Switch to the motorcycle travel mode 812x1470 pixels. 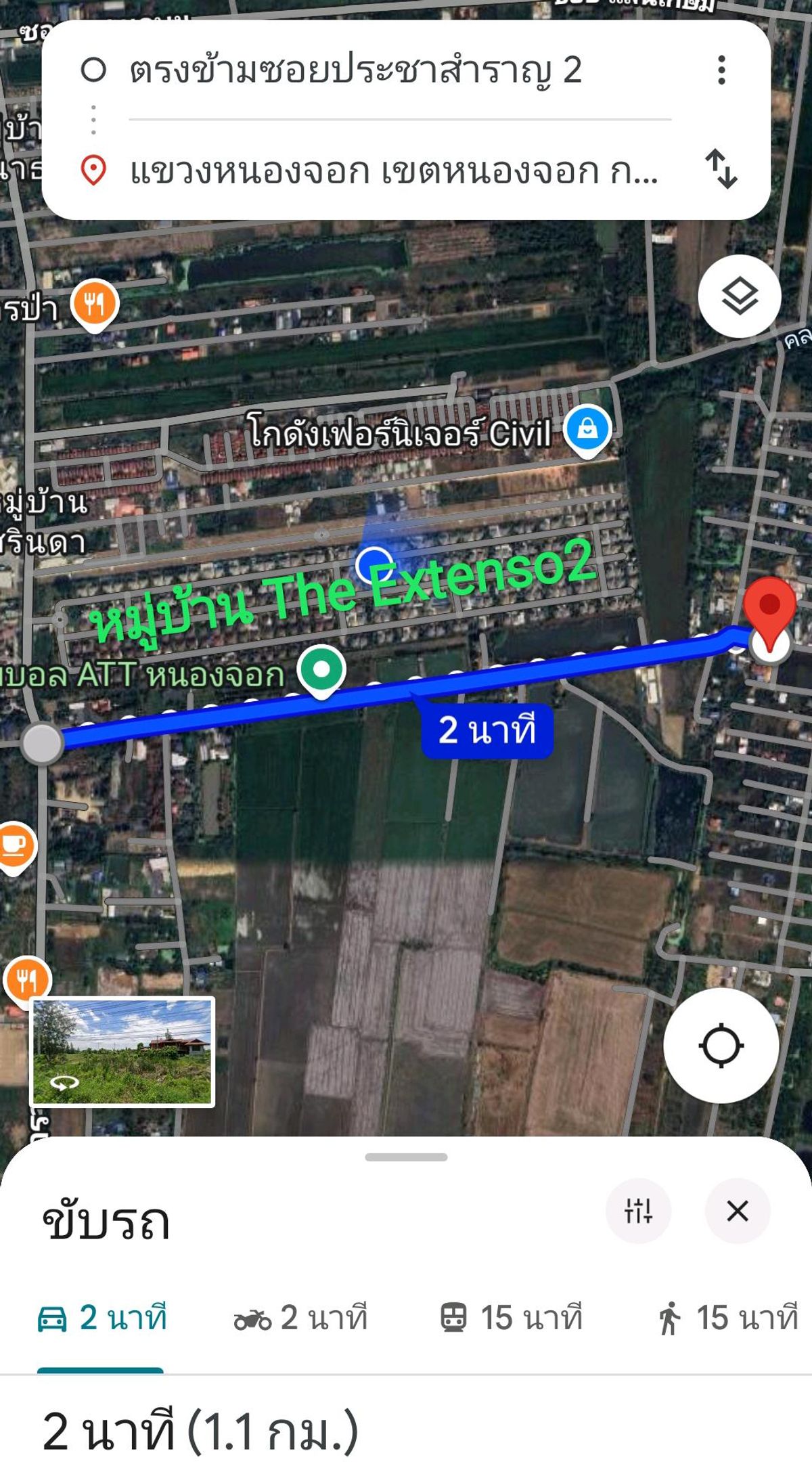pos(300,1318)
